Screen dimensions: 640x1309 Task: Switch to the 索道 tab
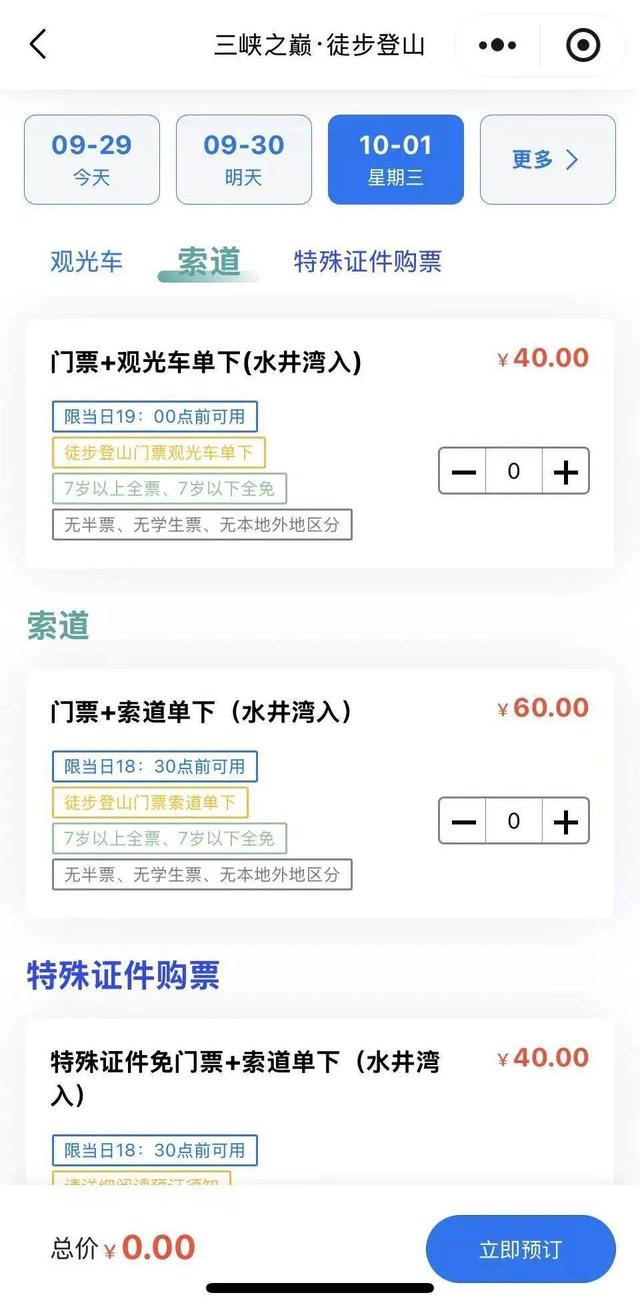[x=209, y=262]
